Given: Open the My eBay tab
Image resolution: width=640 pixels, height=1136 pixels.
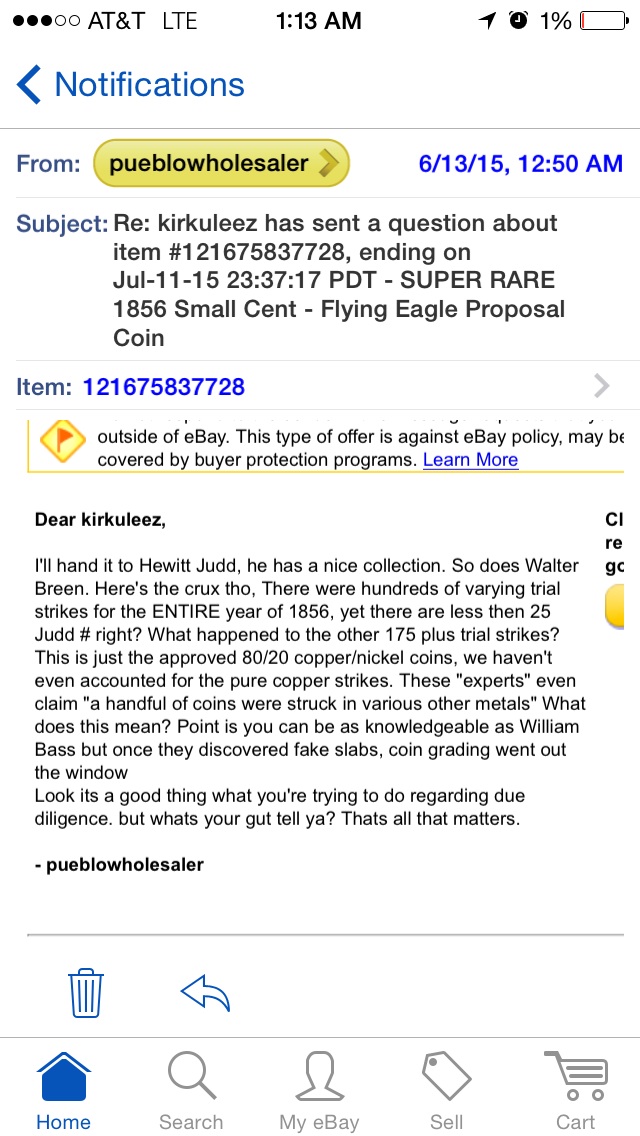Looking at the screenshot, I should [x=319, y=1090].
